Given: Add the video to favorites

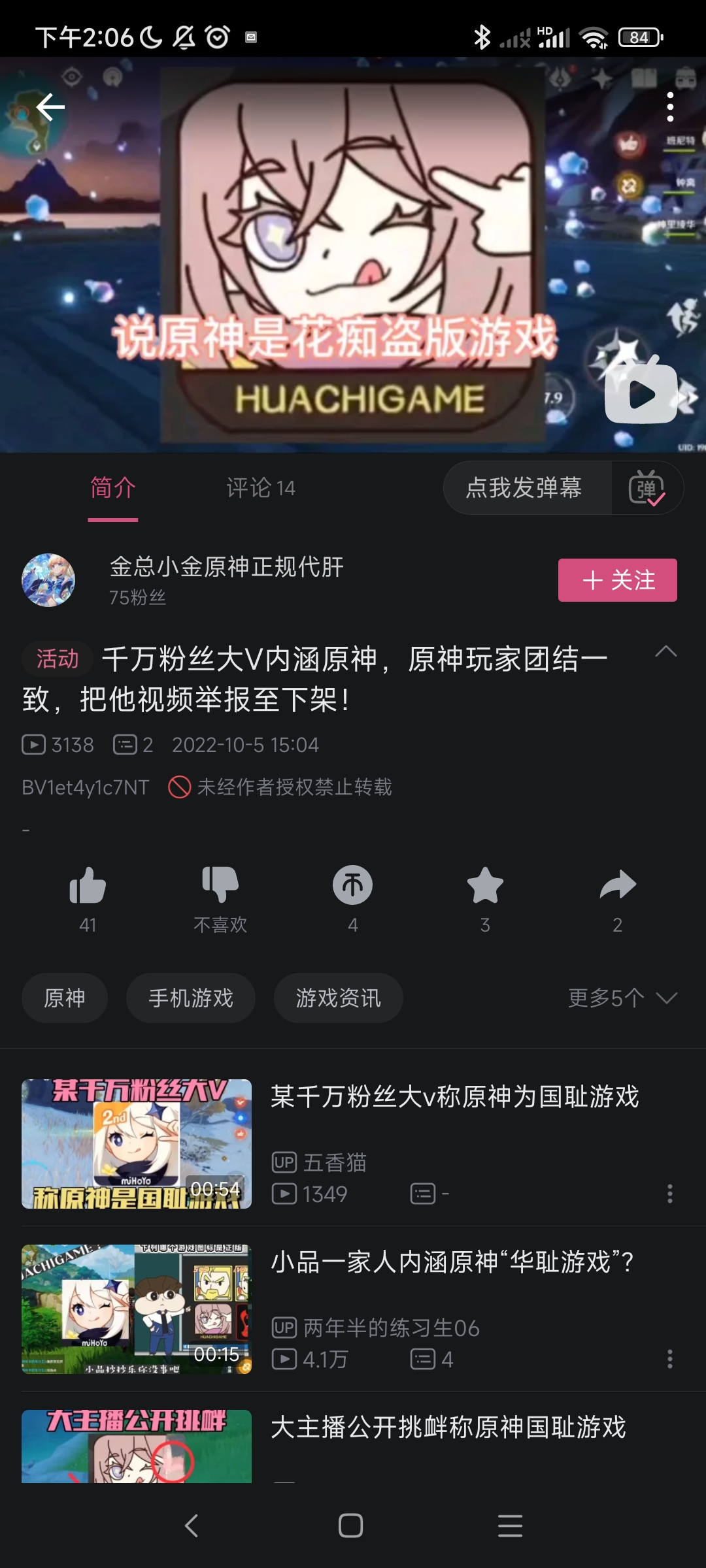Looking at the screenshot, I should (485, 887).
